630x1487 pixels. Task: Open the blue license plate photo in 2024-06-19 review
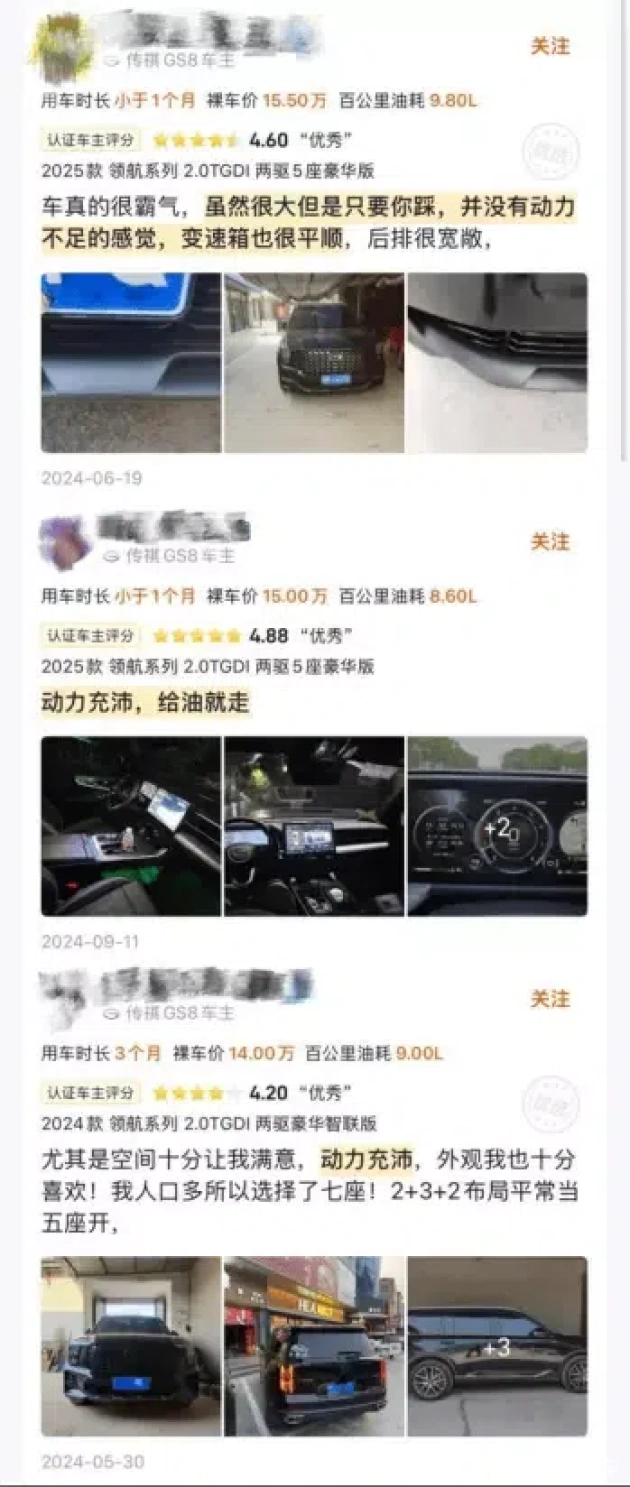pyautogui.click(x=131, y=363)
